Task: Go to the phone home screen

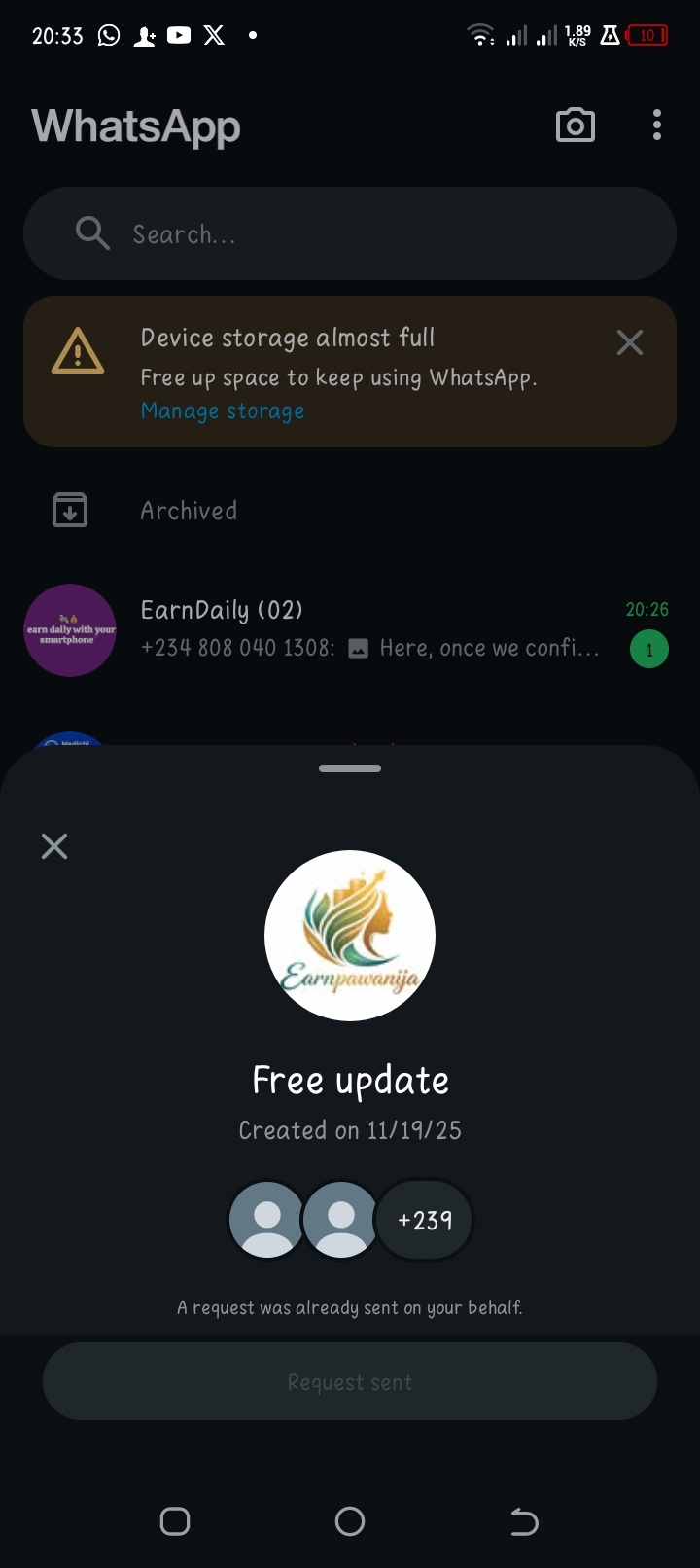Action: (350, 1521)
